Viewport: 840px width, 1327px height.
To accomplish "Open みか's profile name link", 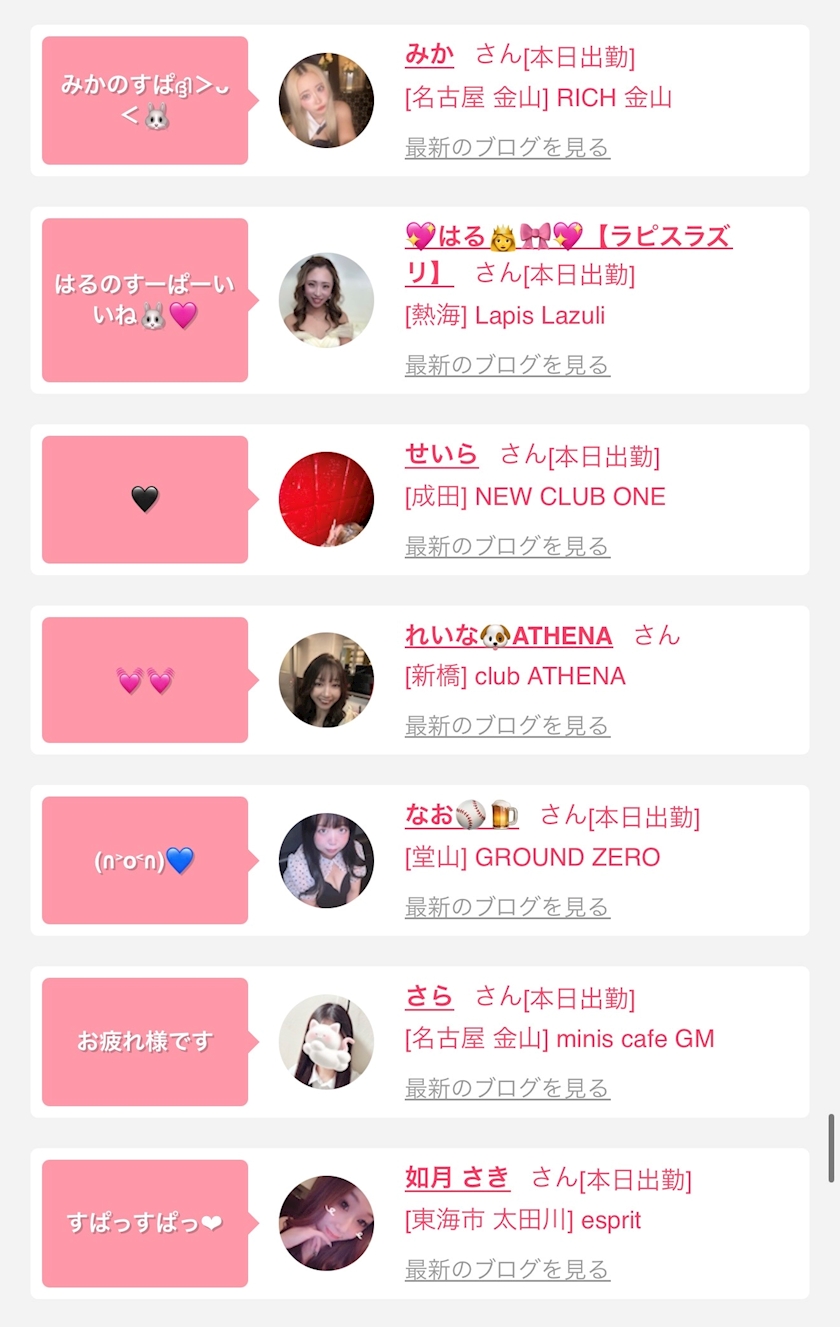I will point(429,55).
